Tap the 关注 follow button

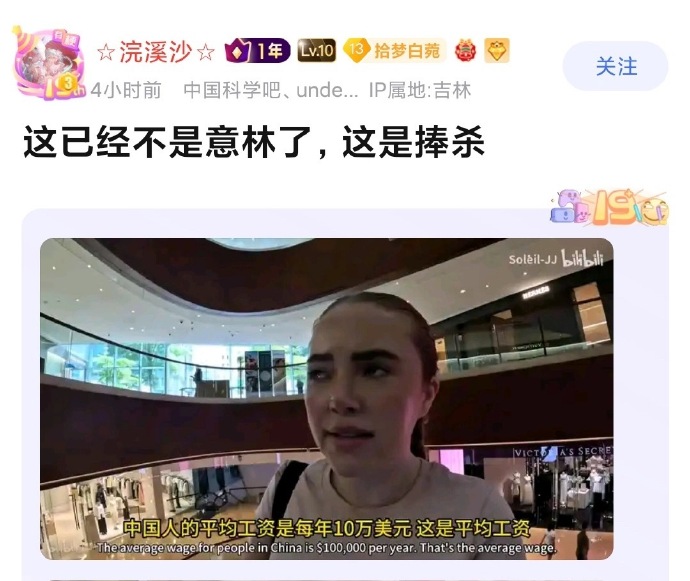coord(615,67)
